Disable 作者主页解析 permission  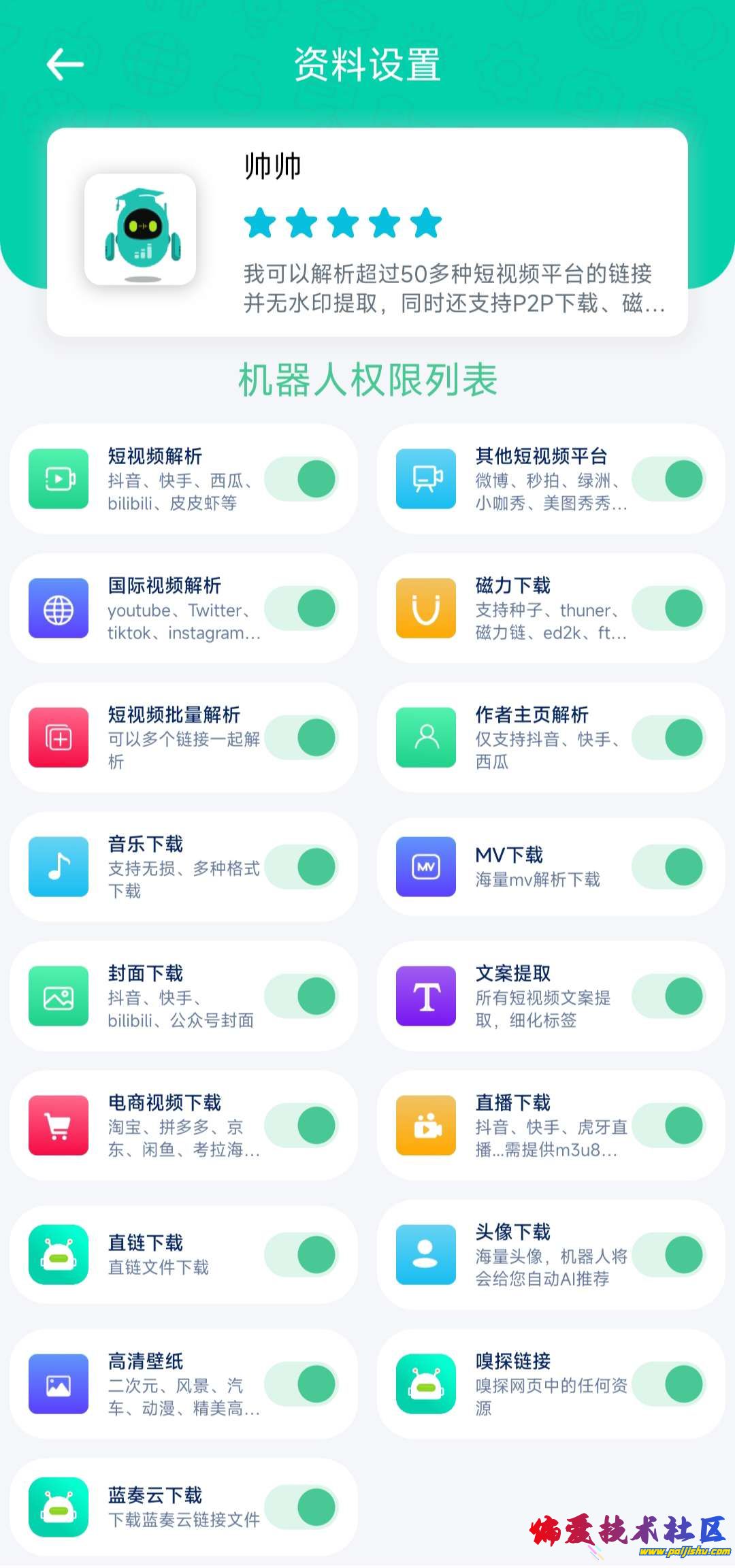tap(669, 737)
